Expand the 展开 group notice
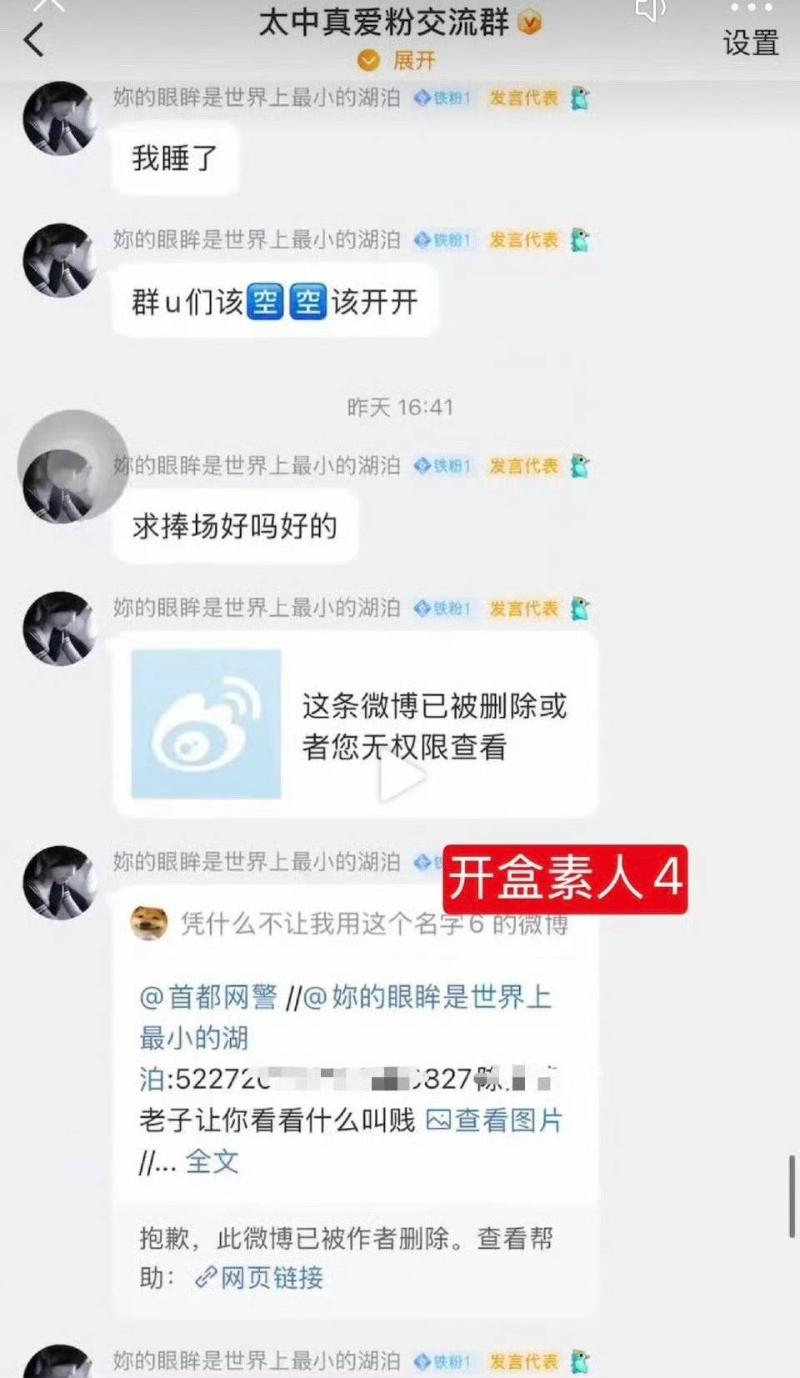800x1378 pixels. pyautogui.click(x=402, y=61)
